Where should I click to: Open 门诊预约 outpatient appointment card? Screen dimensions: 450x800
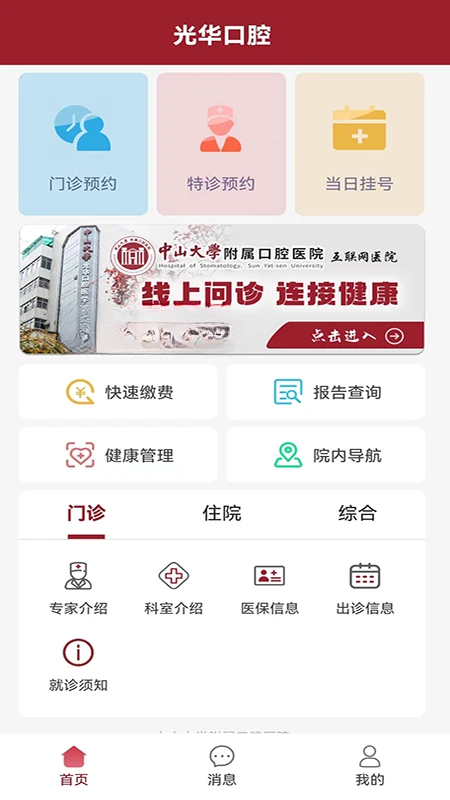(83, 144)
